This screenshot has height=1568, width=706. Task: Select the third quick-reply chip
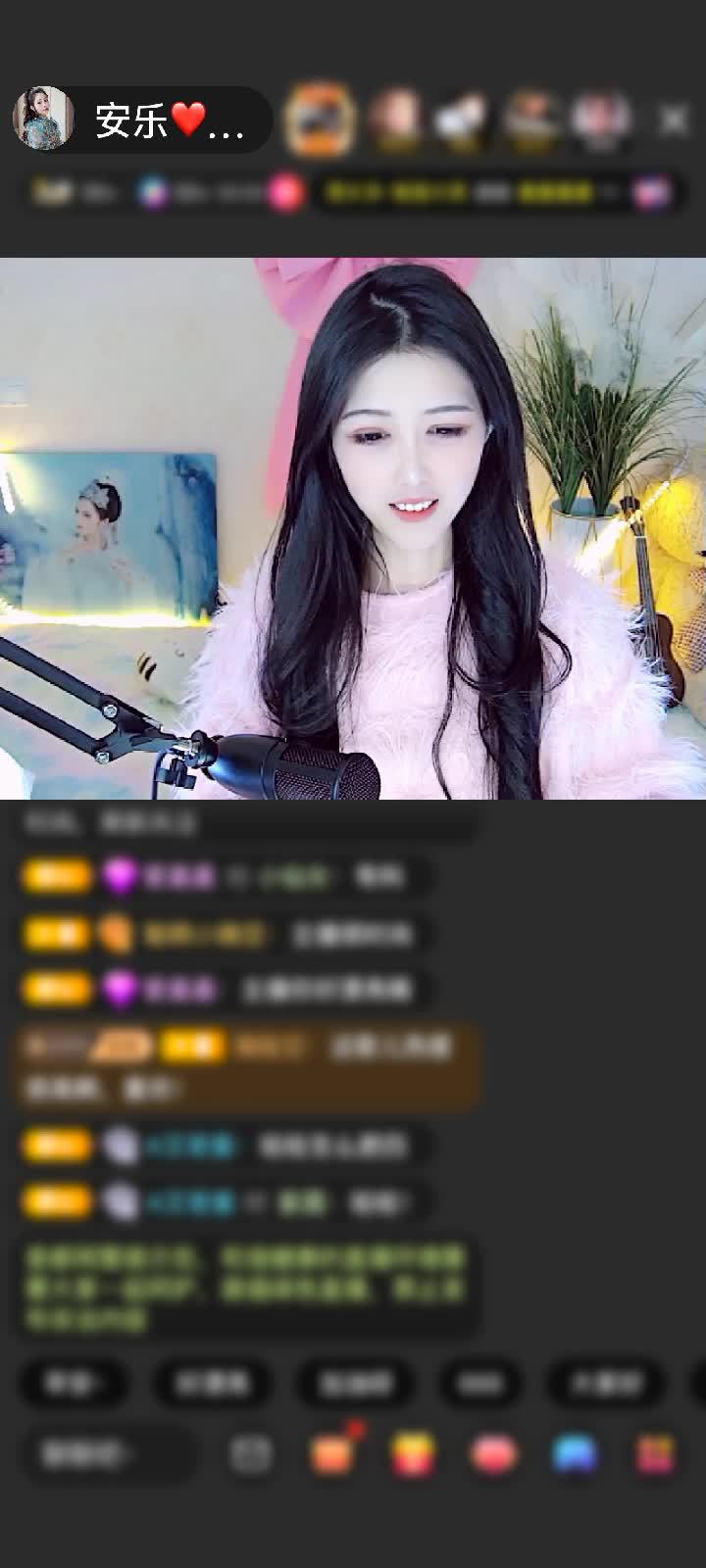click(355, 1383)
